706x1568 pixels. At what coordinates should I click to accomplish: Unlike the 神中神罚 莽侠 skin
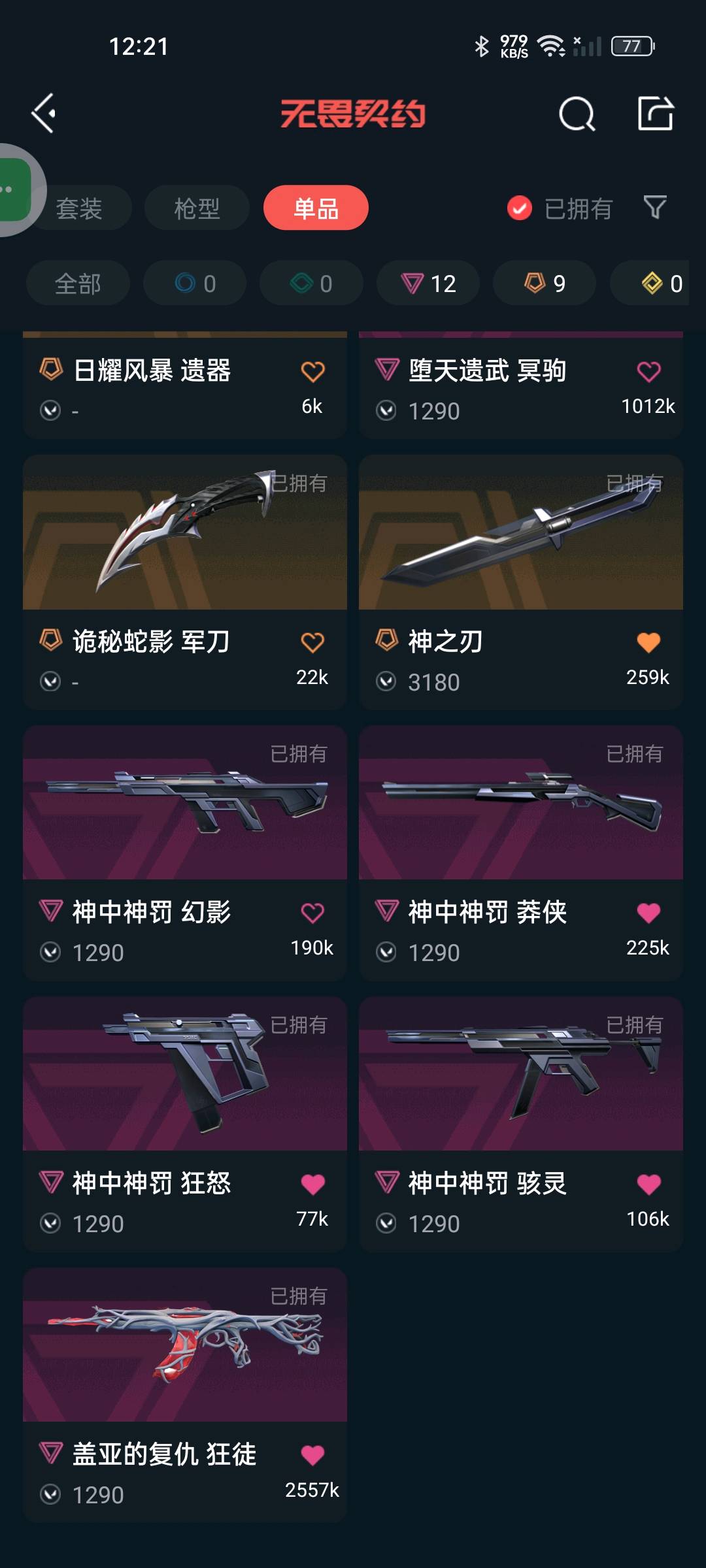(x=648, y=913)
